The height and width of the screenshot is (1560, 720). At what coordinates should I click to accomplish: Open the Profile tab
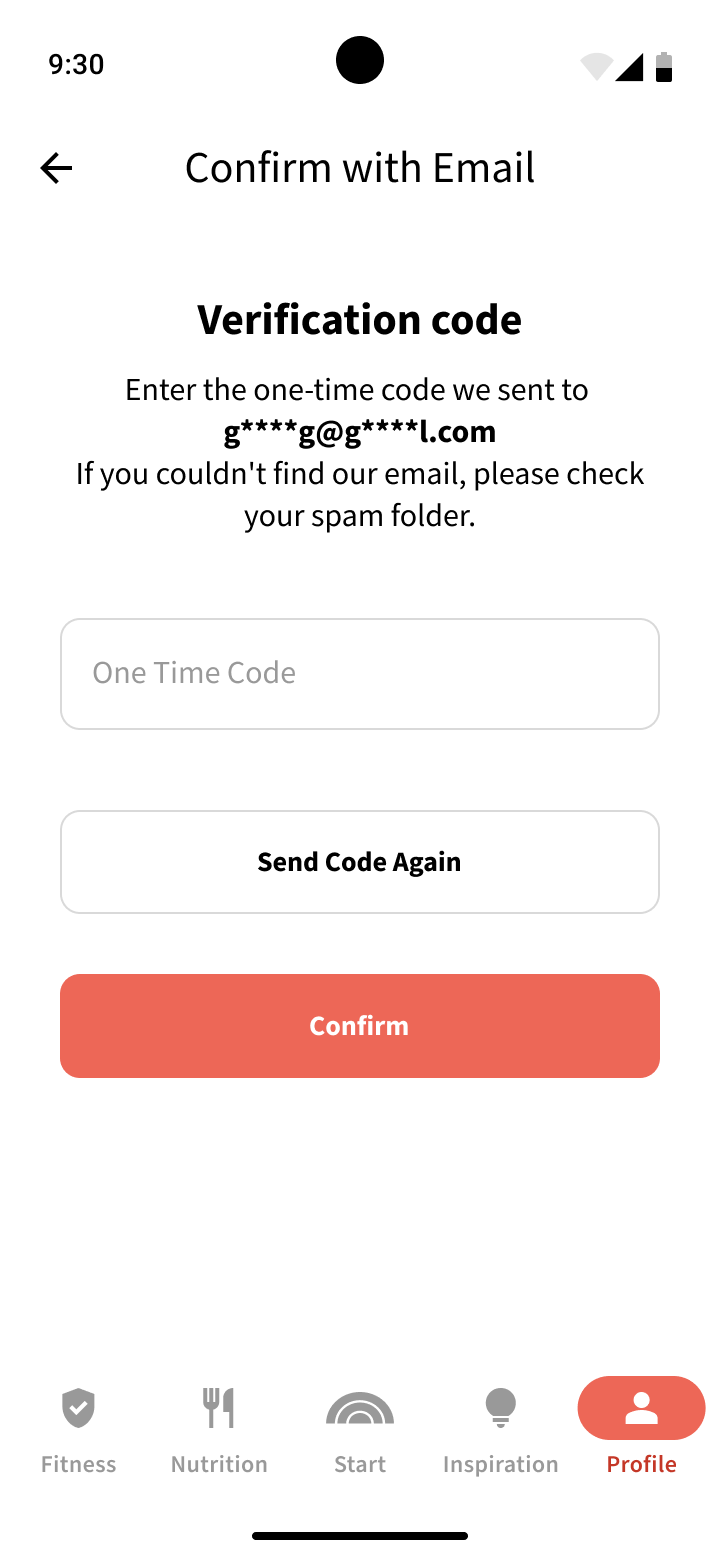tap(641, 1430)
